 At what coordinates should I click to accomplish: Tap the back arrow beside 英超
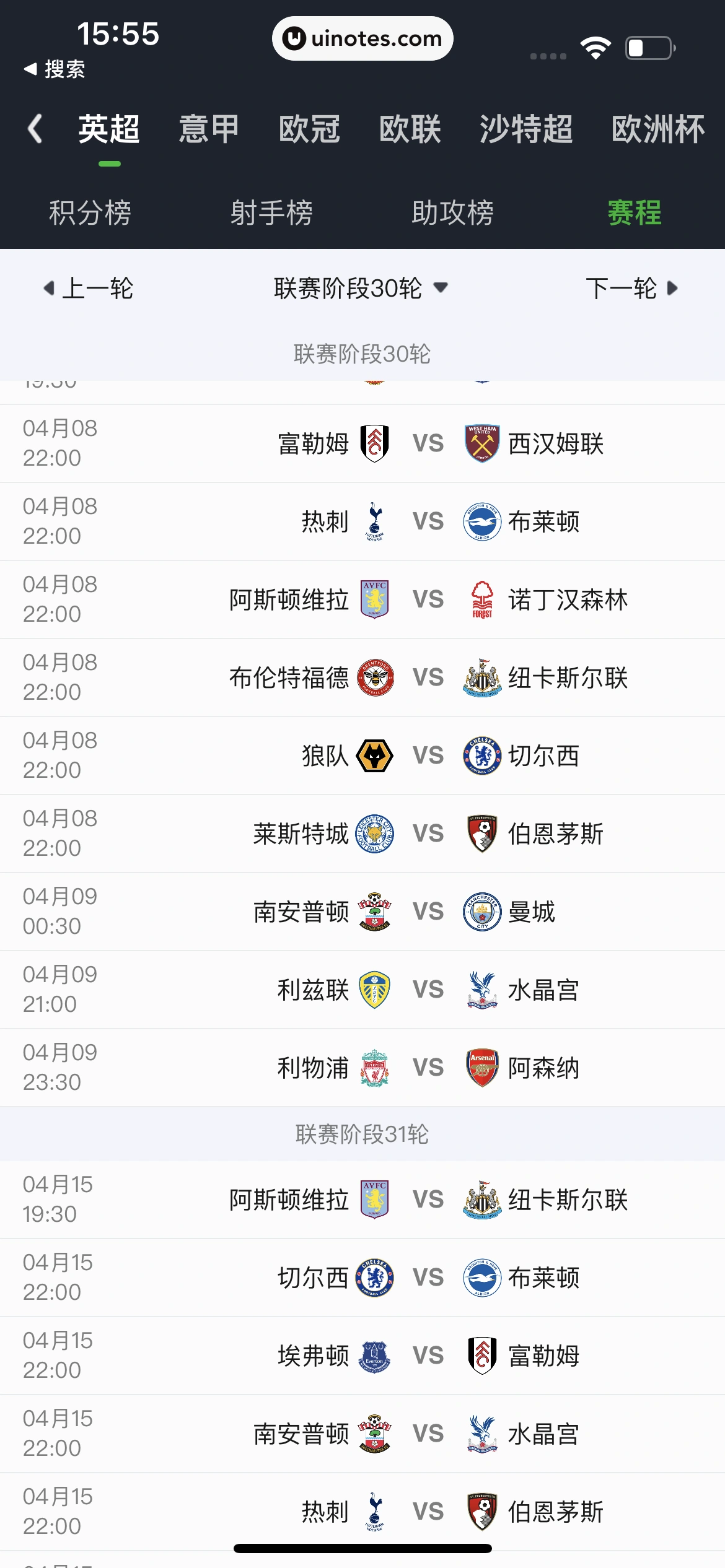point(35,130)
